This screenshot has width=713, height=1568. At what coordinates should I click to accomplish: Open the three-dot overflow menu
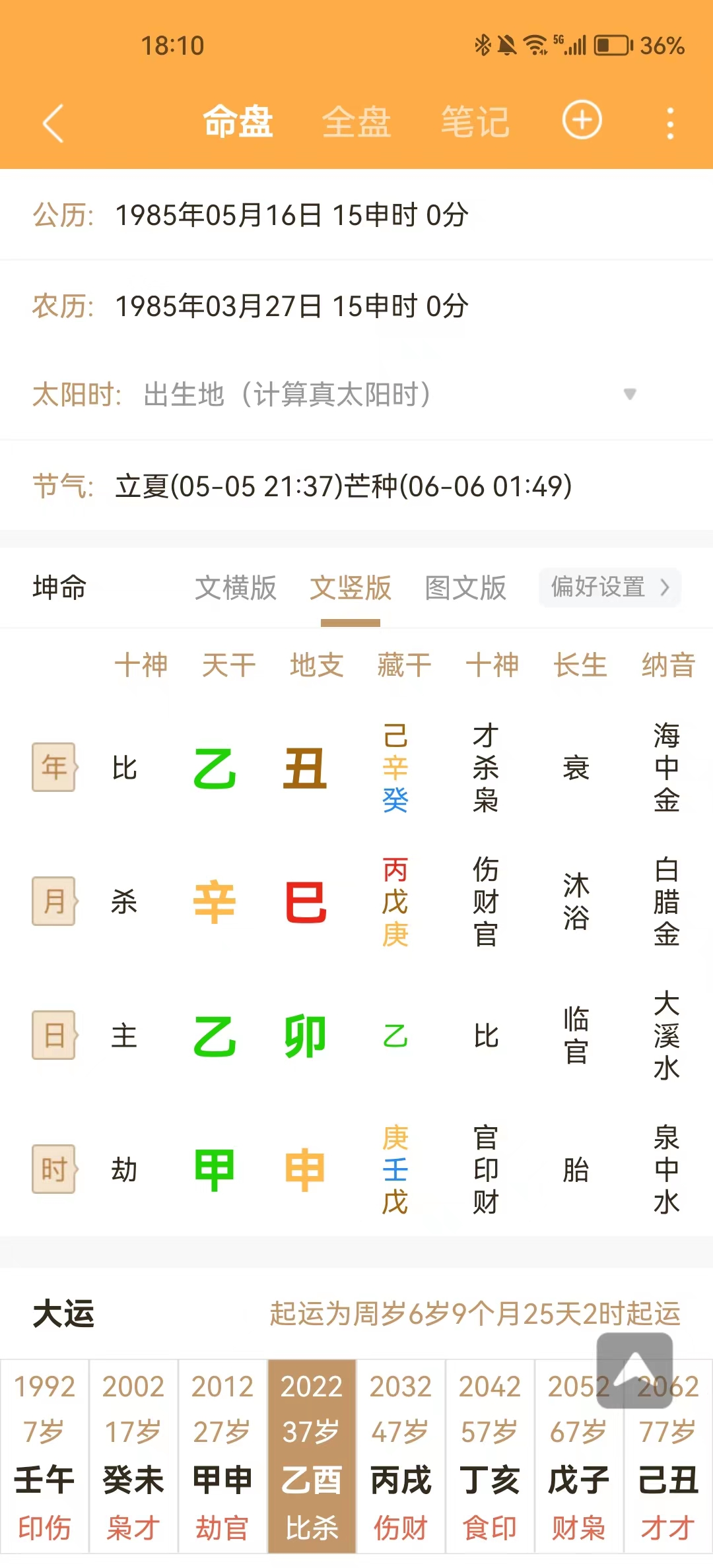coord(670,123)
